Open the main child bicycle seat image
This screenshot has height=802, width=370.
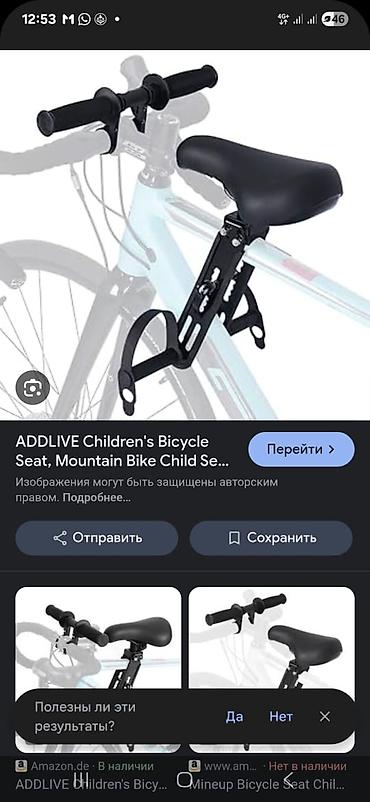pos(185,235)
